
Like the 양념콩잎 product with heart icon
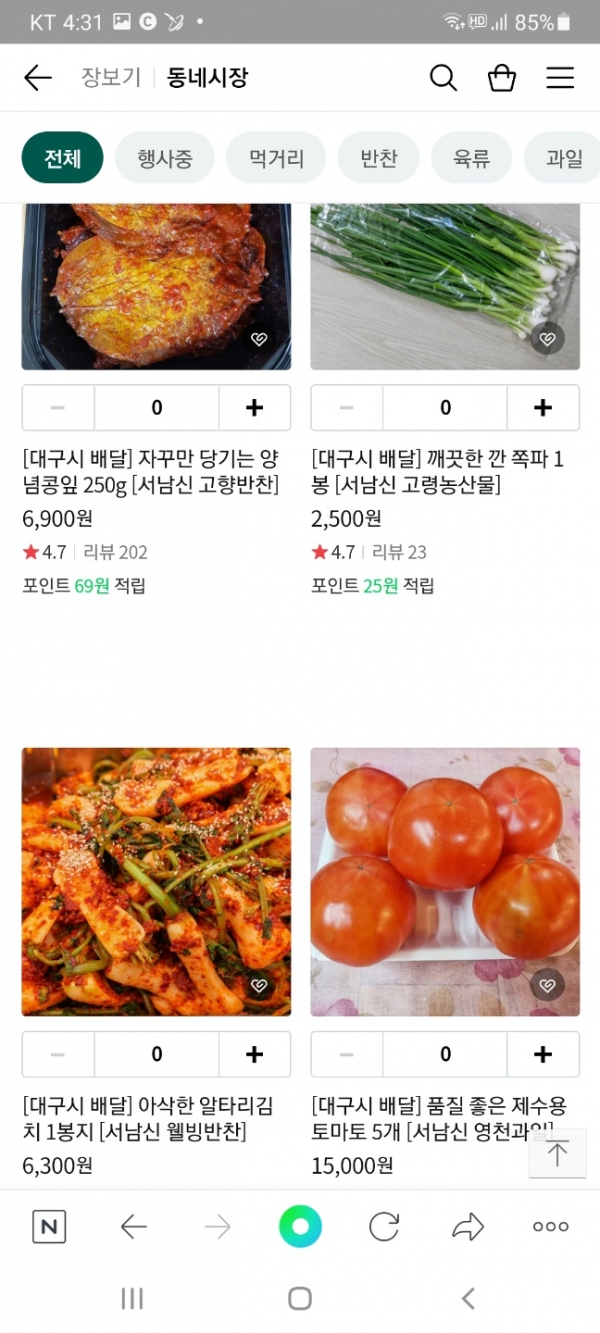tap(258, 340)
